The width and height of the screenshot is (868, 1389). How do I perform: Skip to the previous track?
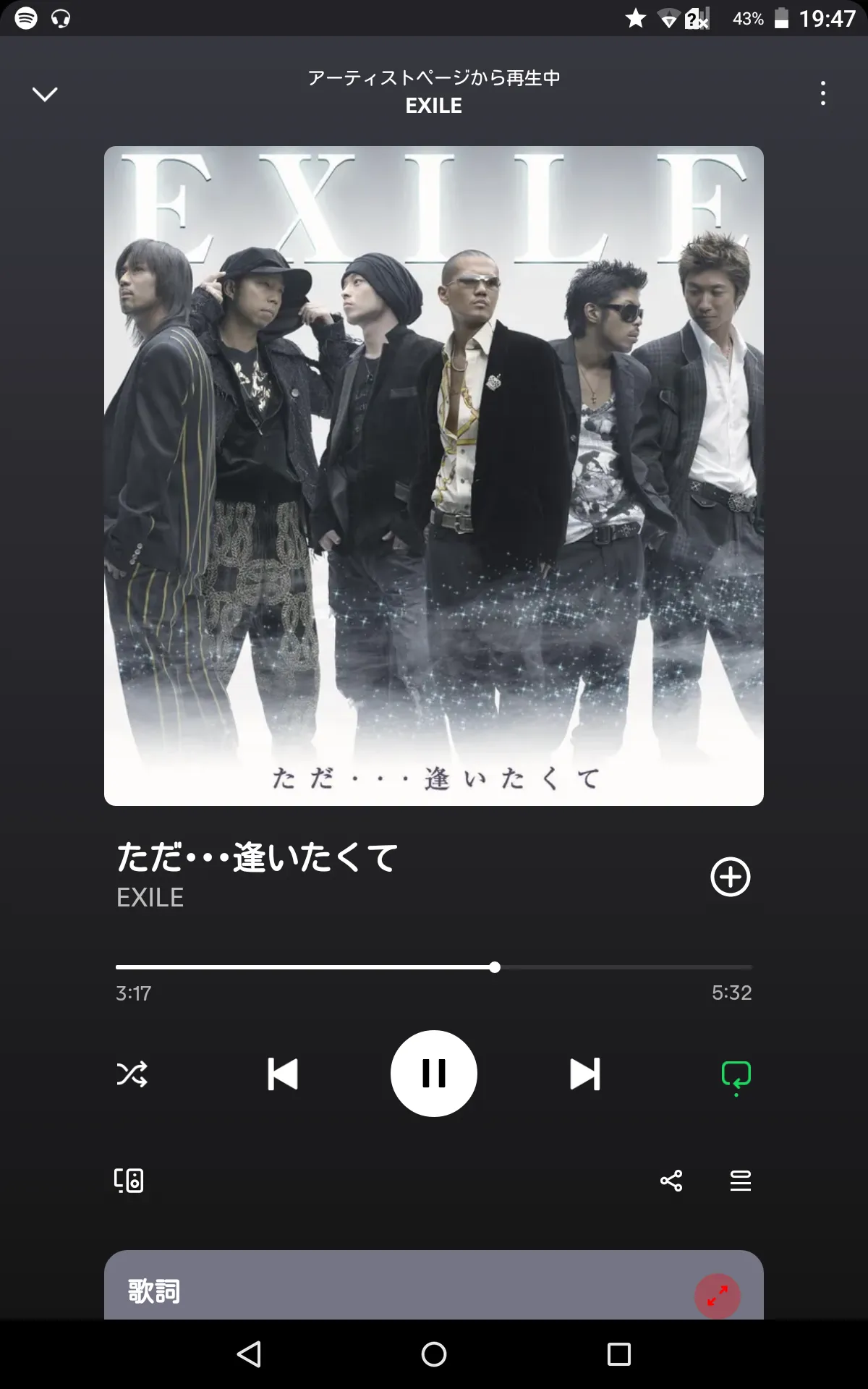[x=282, y=1074]
